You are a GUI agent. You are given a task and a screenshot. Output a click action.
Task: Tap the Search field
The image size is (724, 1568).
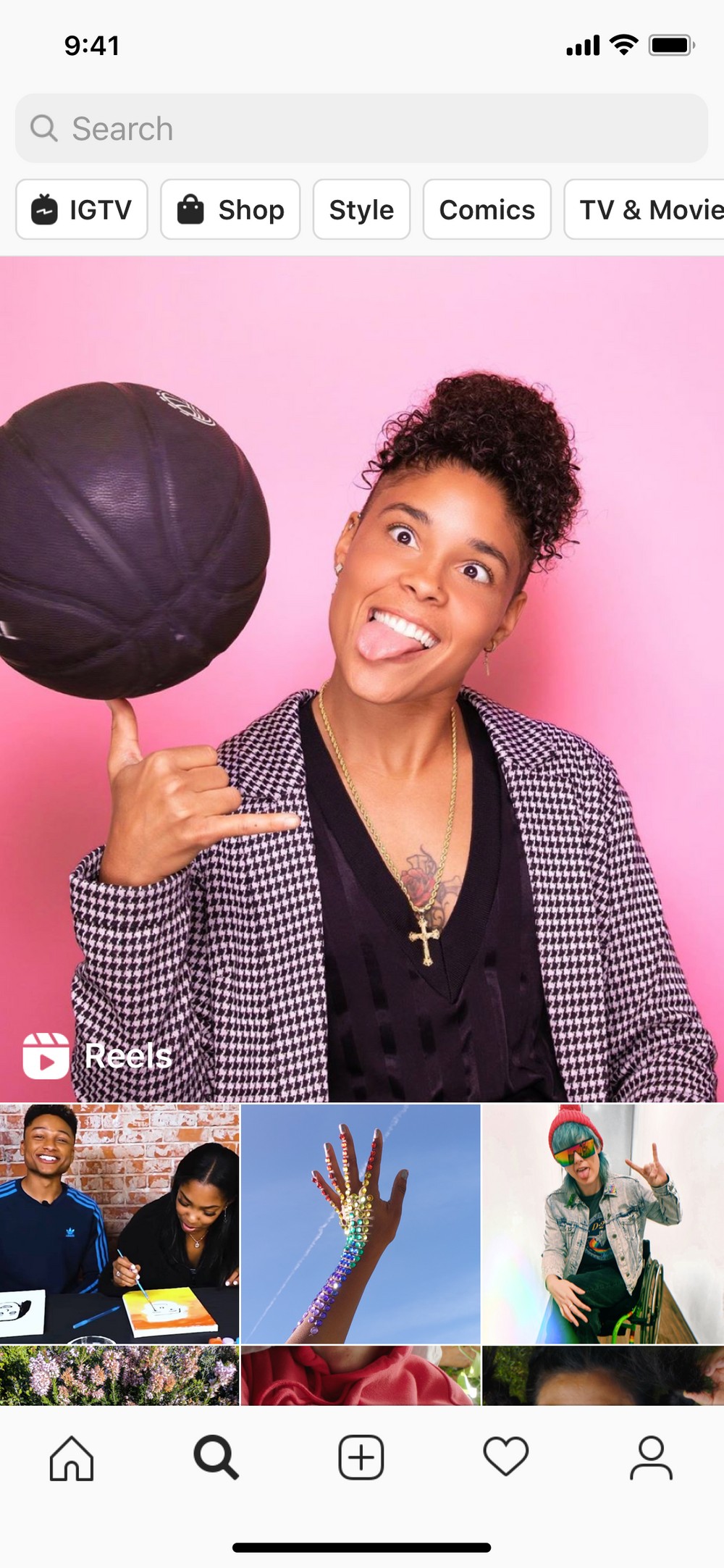pyautogui.click(x=362, y=128)
